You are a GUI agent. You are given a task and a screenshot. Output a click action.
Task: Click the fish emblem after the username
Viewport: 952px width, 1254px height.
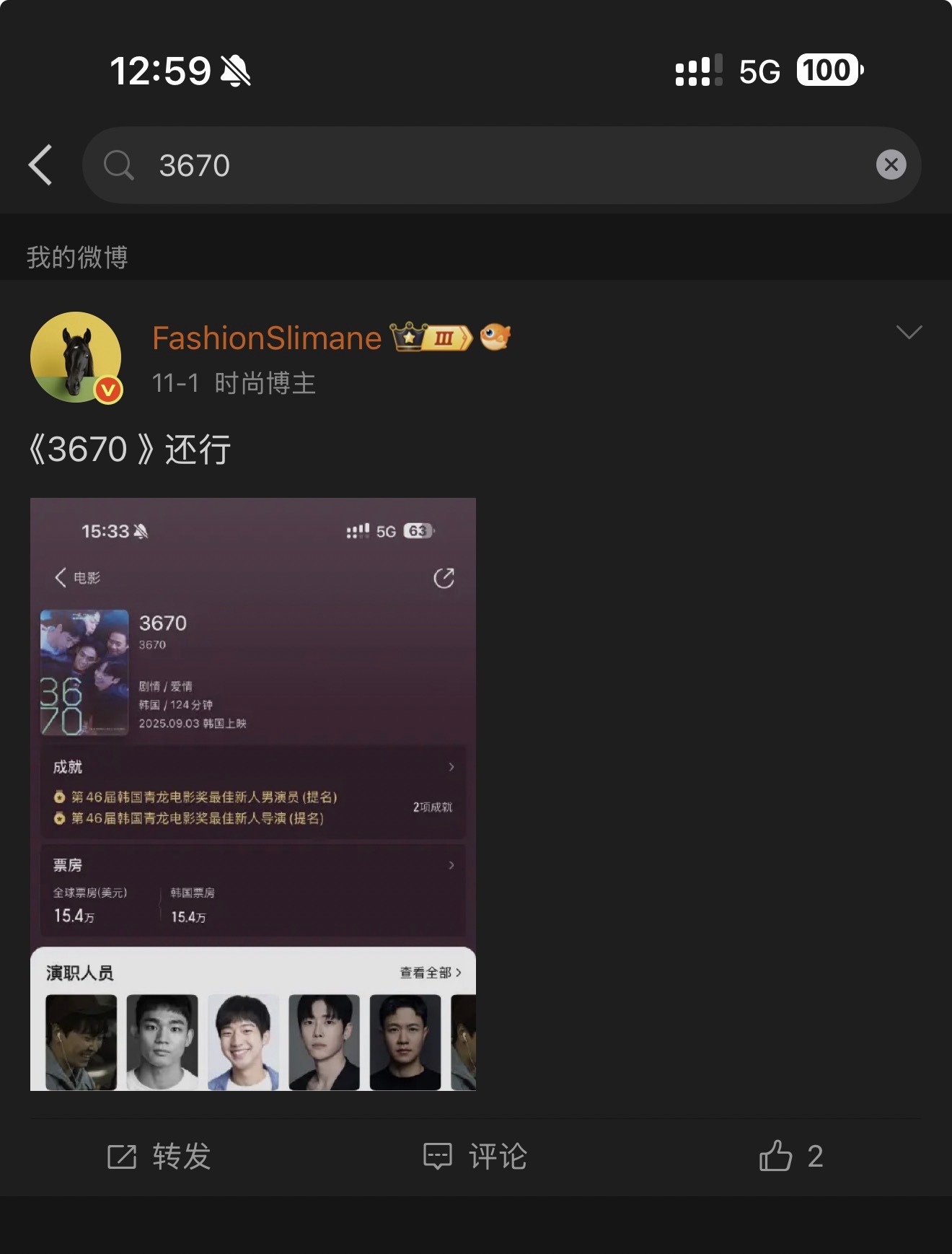coord(496,336)
